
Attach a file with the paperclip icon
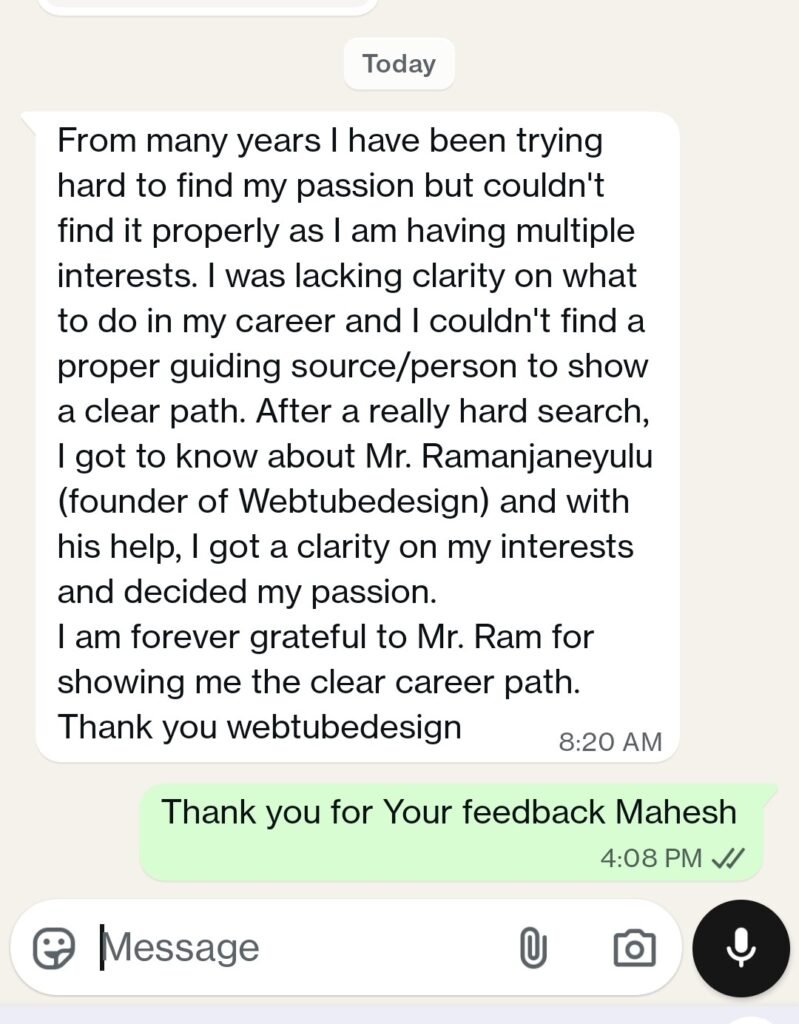pos(532,947)
